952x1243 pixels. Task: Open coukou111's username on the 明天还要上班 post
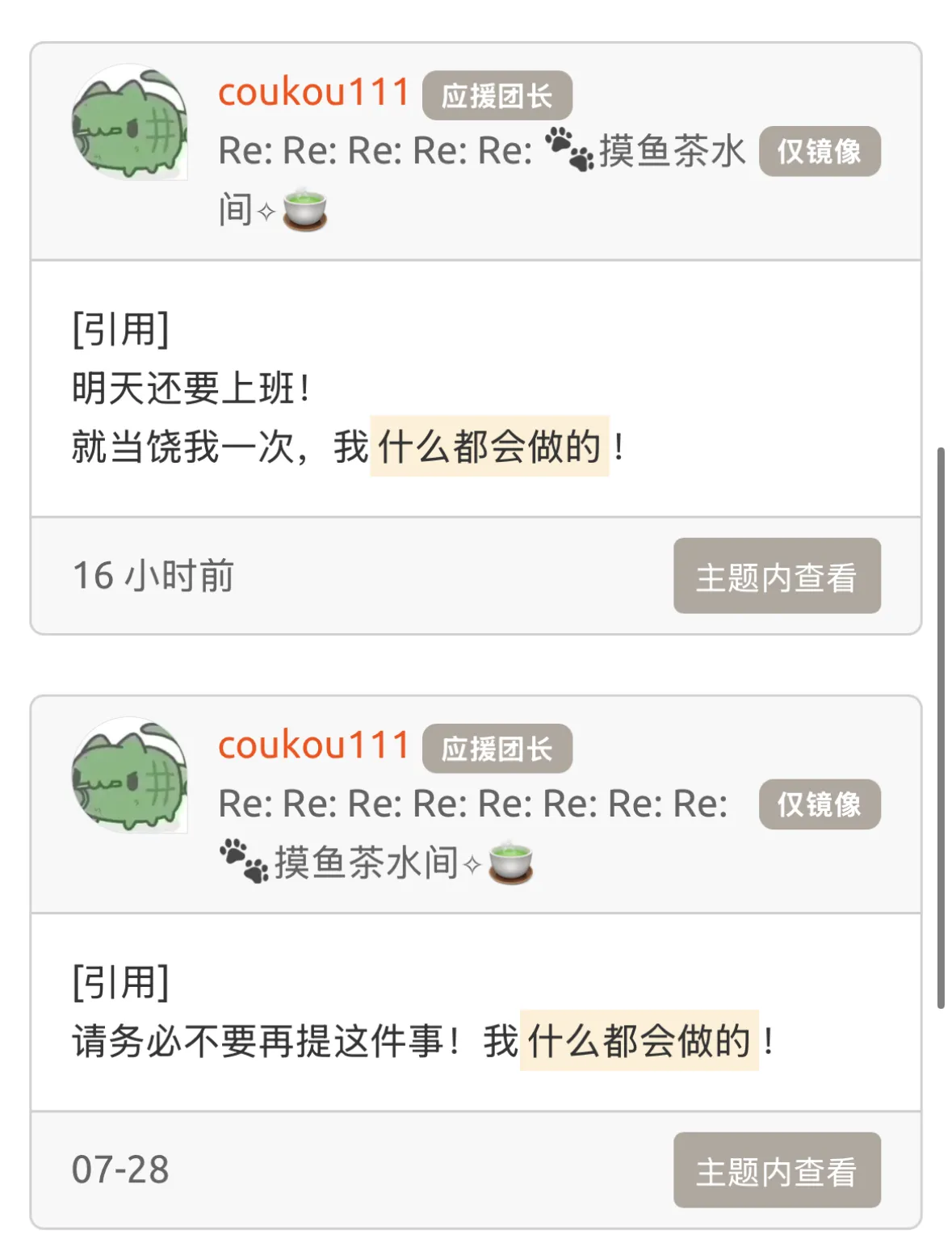click(314, 92)
